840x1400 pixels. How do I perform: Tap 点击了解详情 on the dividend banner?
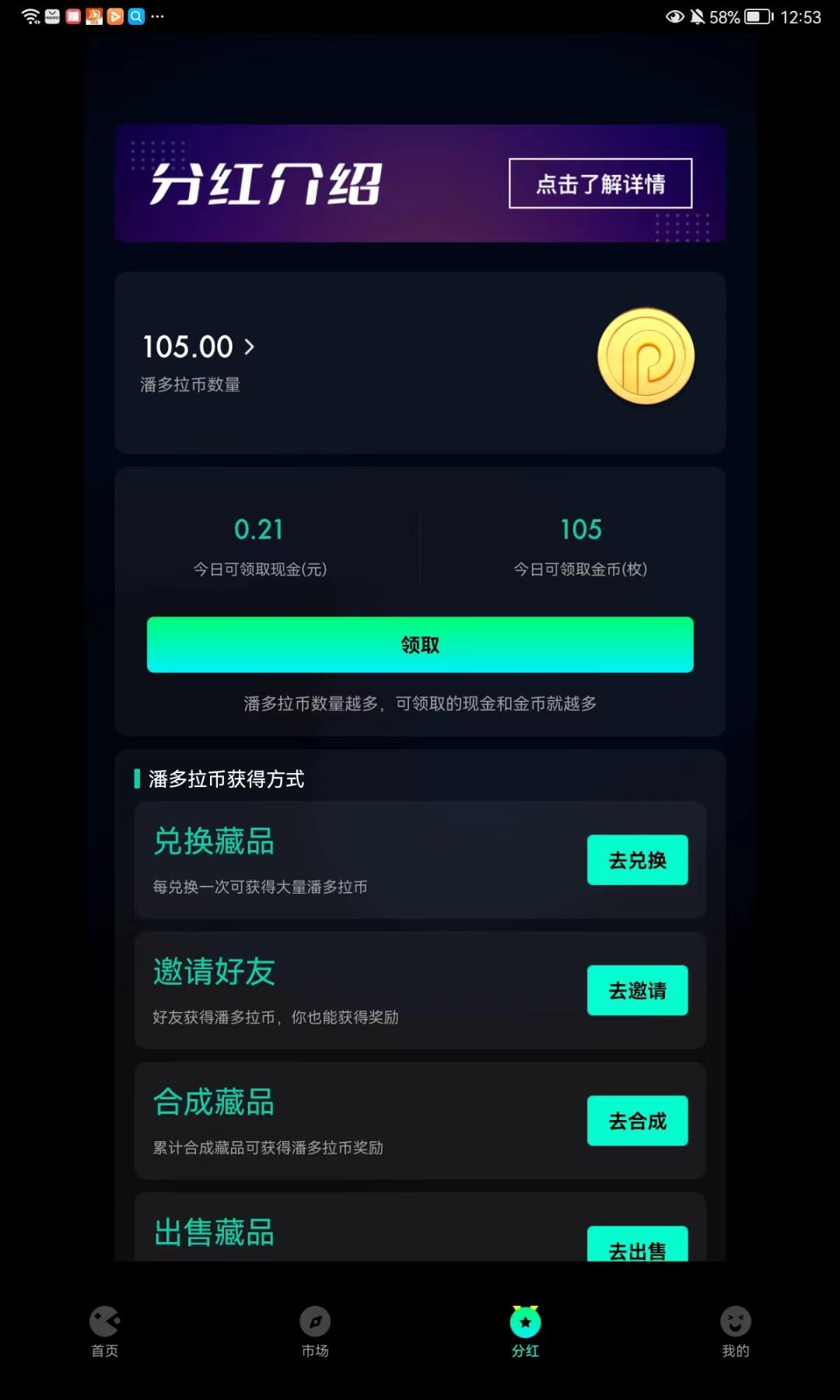(x=600, y=184)
